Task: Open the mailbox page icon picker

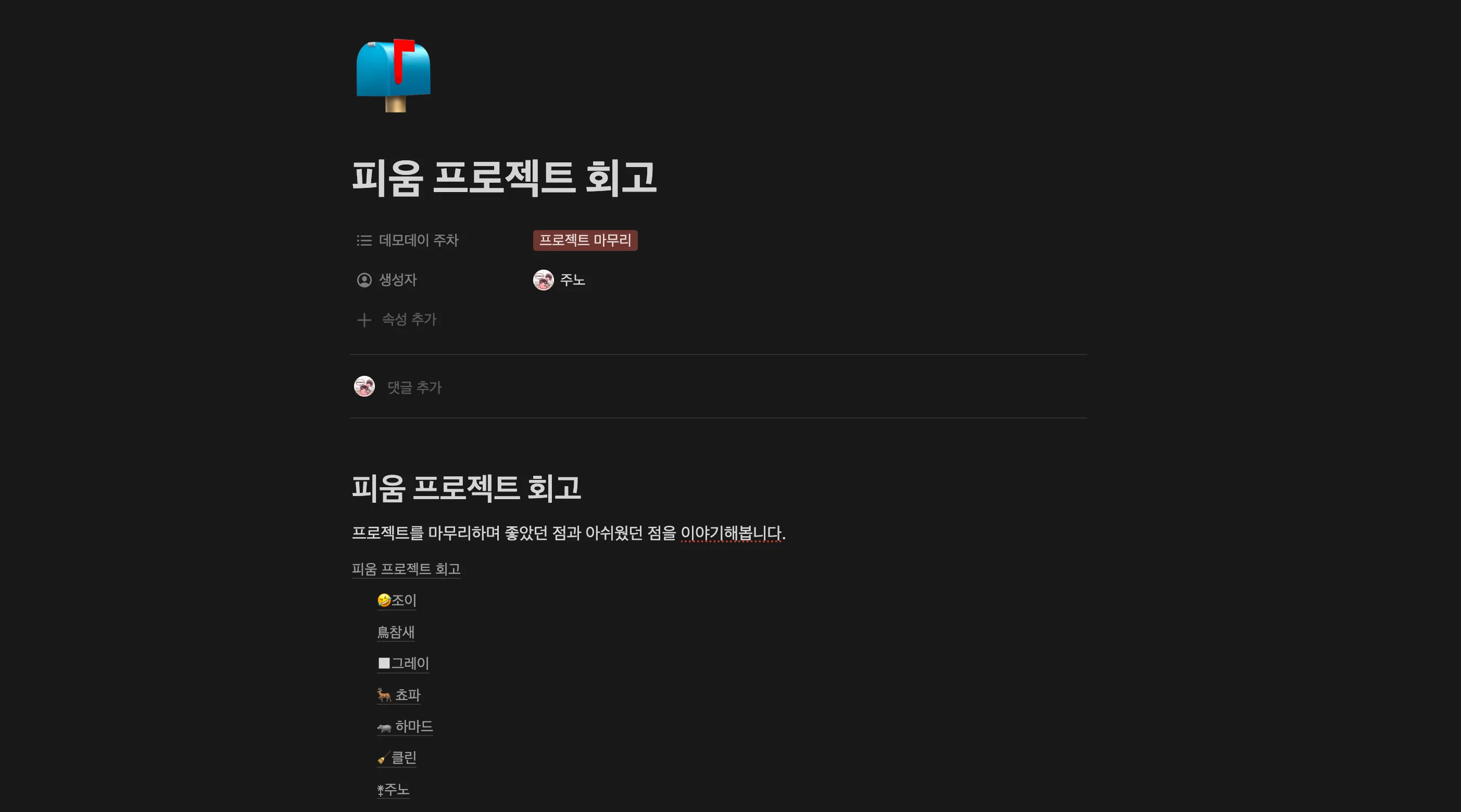Action: pos(393,75)
